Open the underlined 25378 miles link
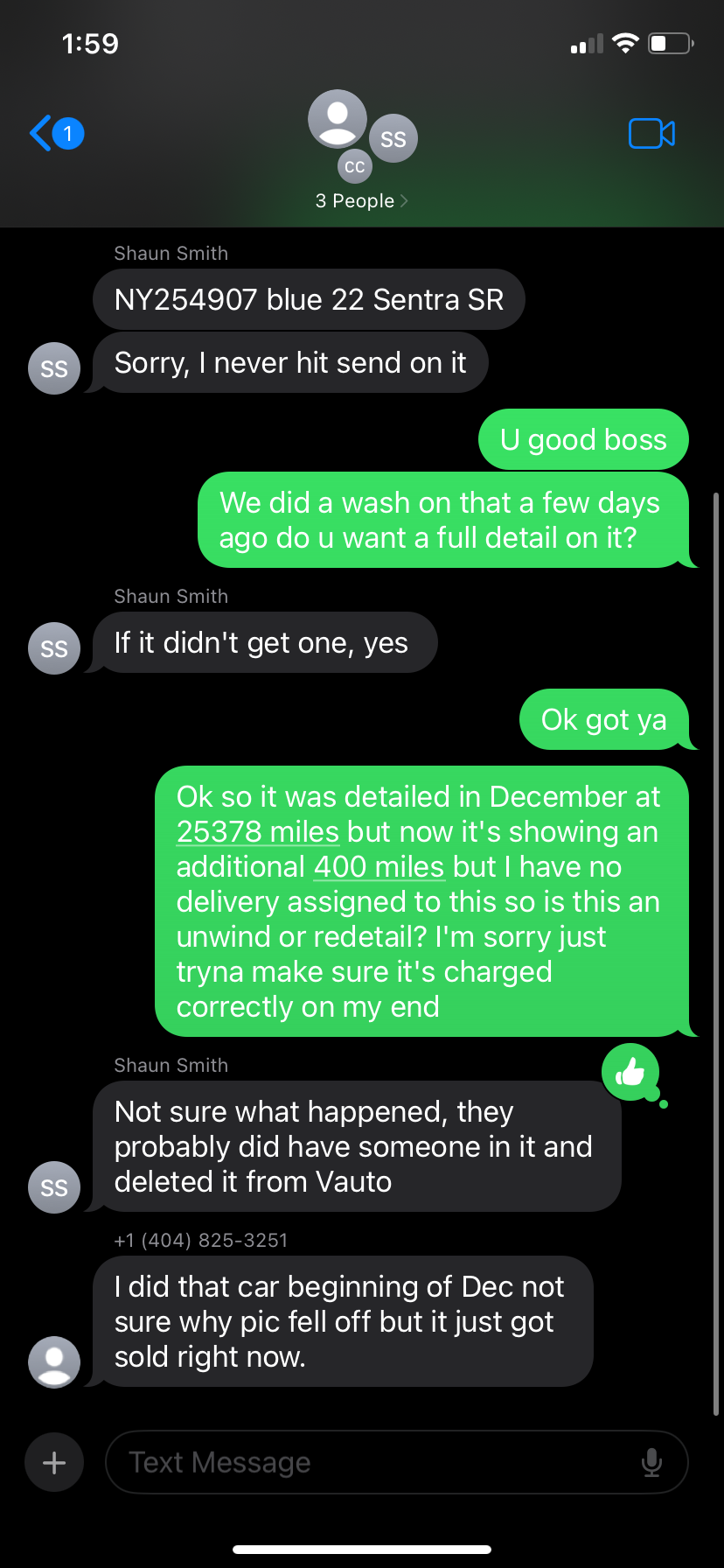 click(258, 832)
